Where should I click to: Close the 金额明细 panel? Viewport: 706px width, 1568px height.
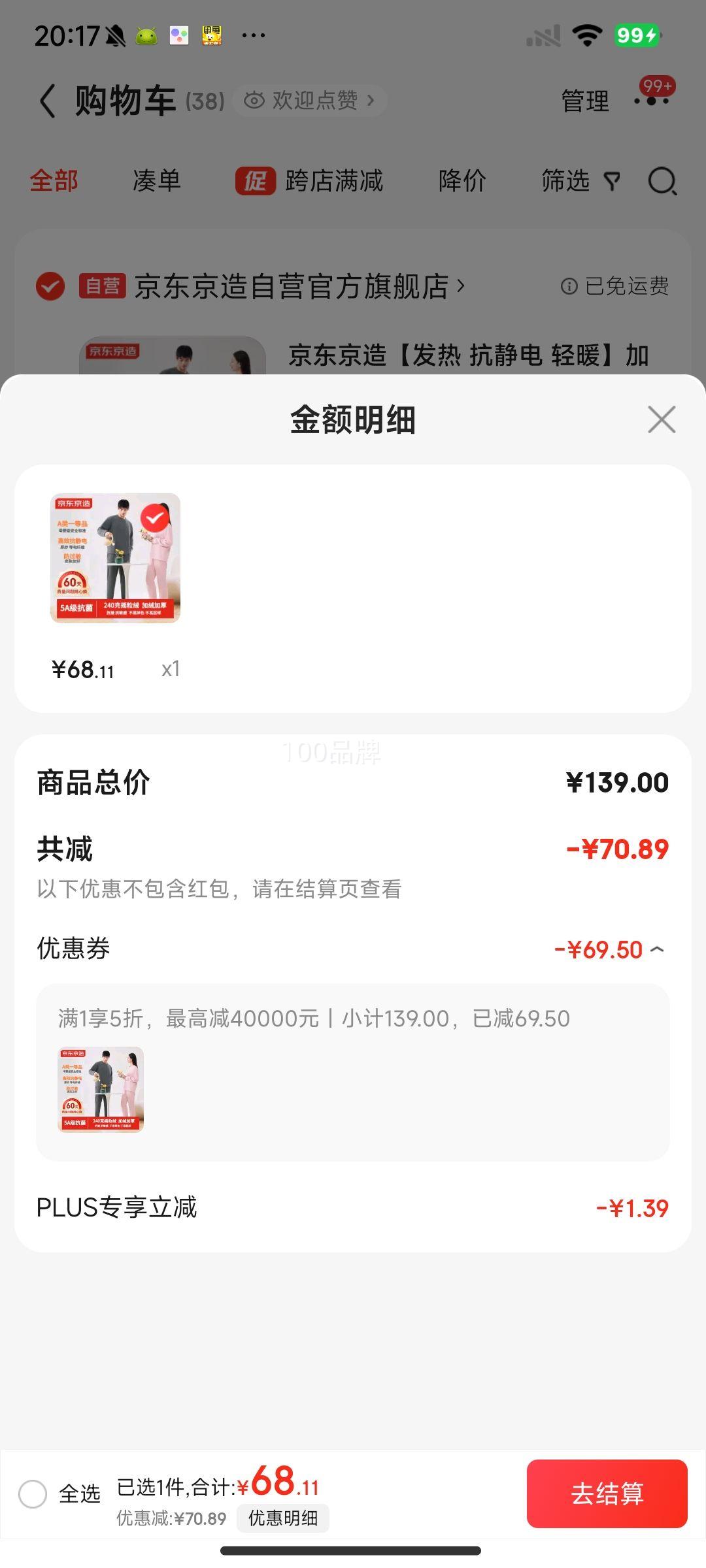(661, 419)
